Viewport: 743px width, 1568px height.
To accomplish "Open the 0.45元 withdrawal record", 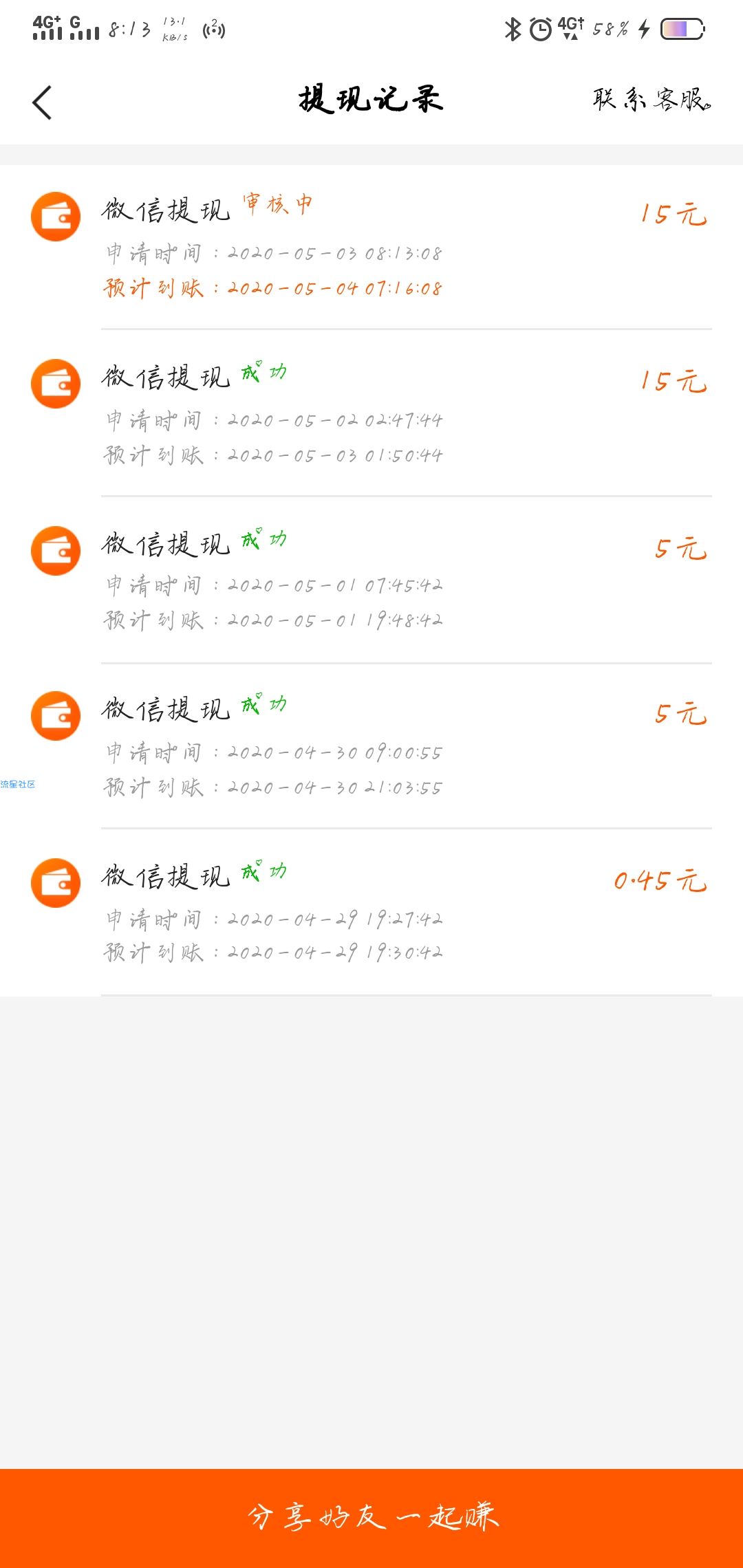I will 371,913.
